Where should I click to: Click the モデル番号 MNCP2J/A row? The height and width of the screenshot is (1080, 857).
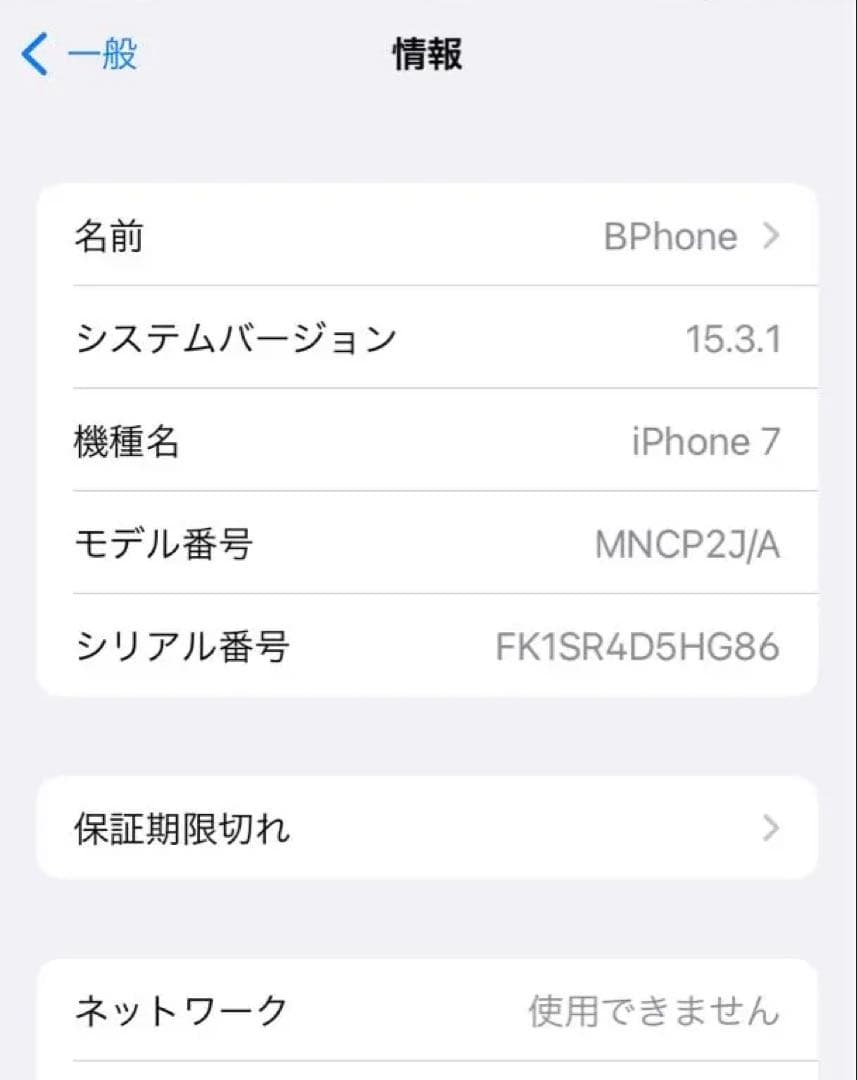click(428, 544)
